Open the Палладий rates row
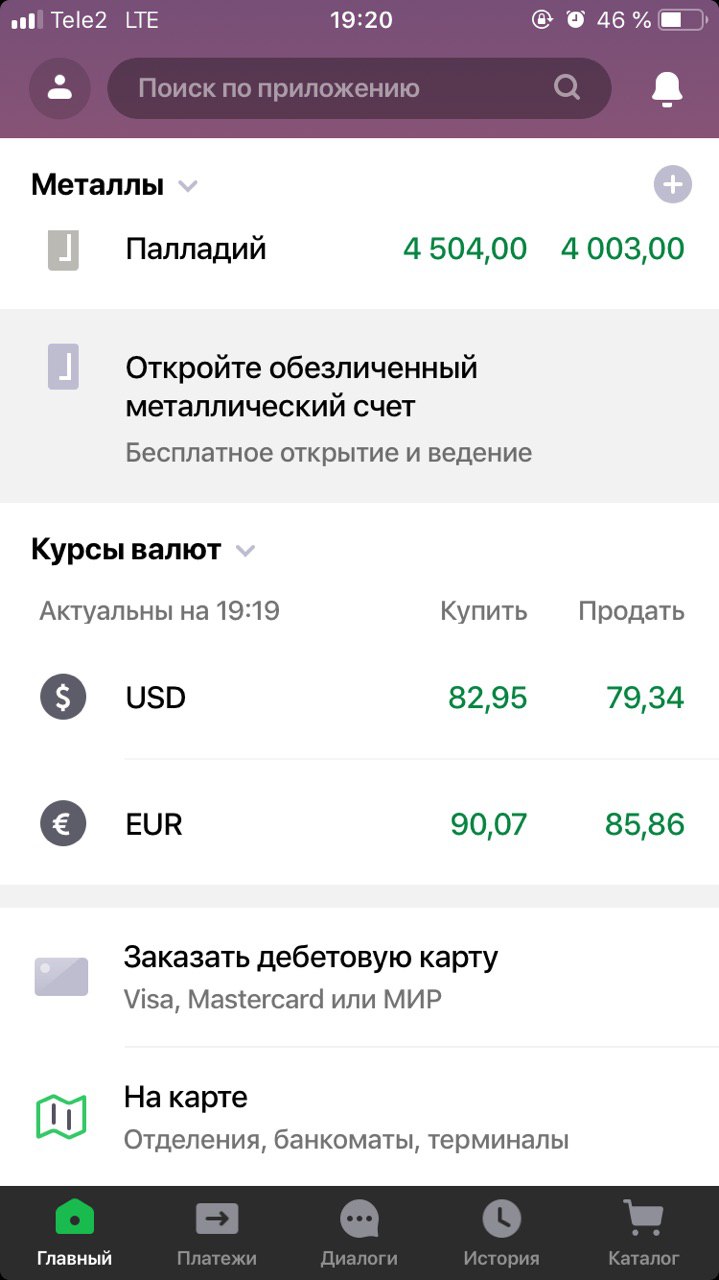 [359, 249]
